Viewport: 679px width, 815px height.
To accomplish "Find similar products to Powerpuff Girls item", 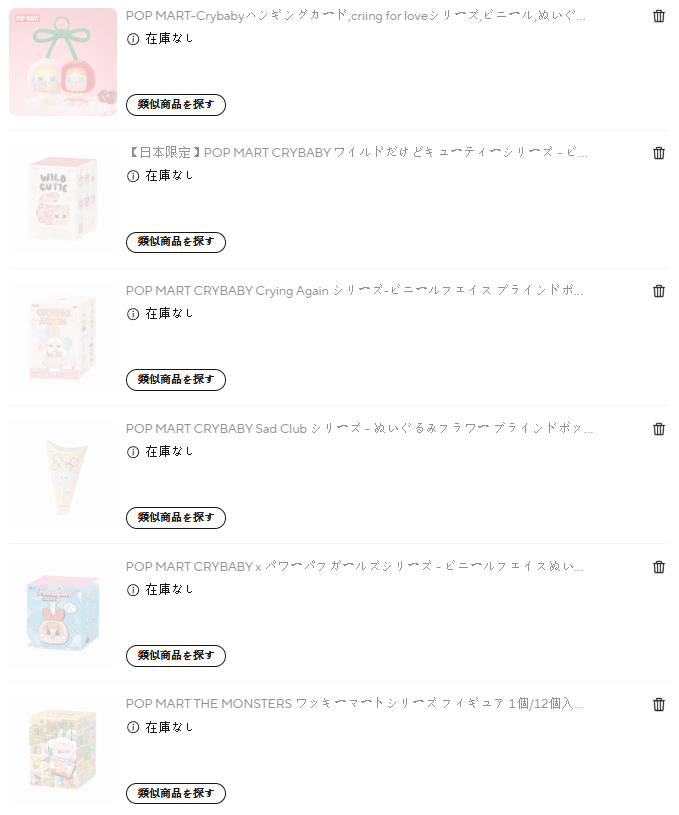I will 176,656.
